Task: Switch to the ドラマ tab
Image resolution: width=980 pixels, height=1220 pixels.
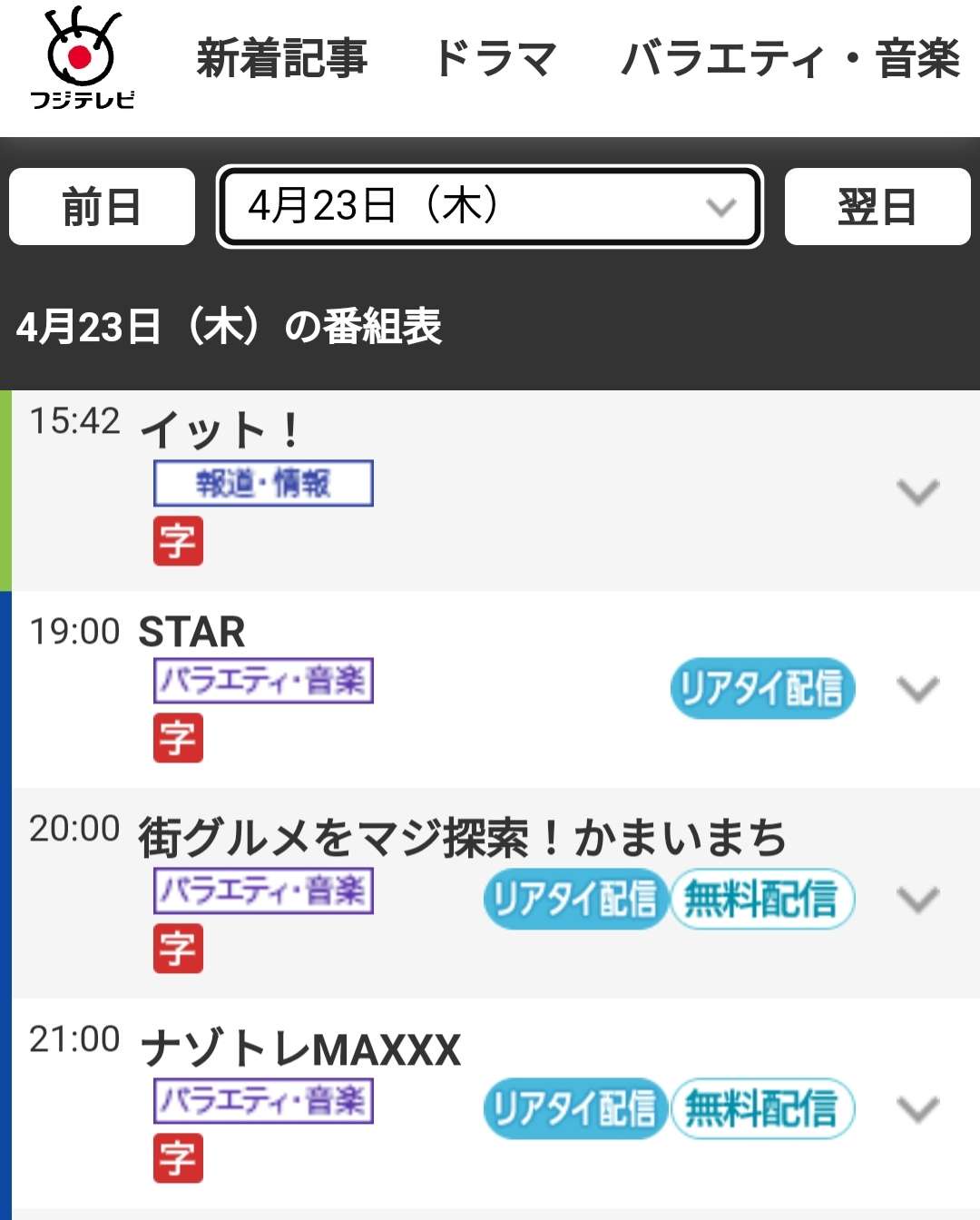Action: tap(495, 60)
